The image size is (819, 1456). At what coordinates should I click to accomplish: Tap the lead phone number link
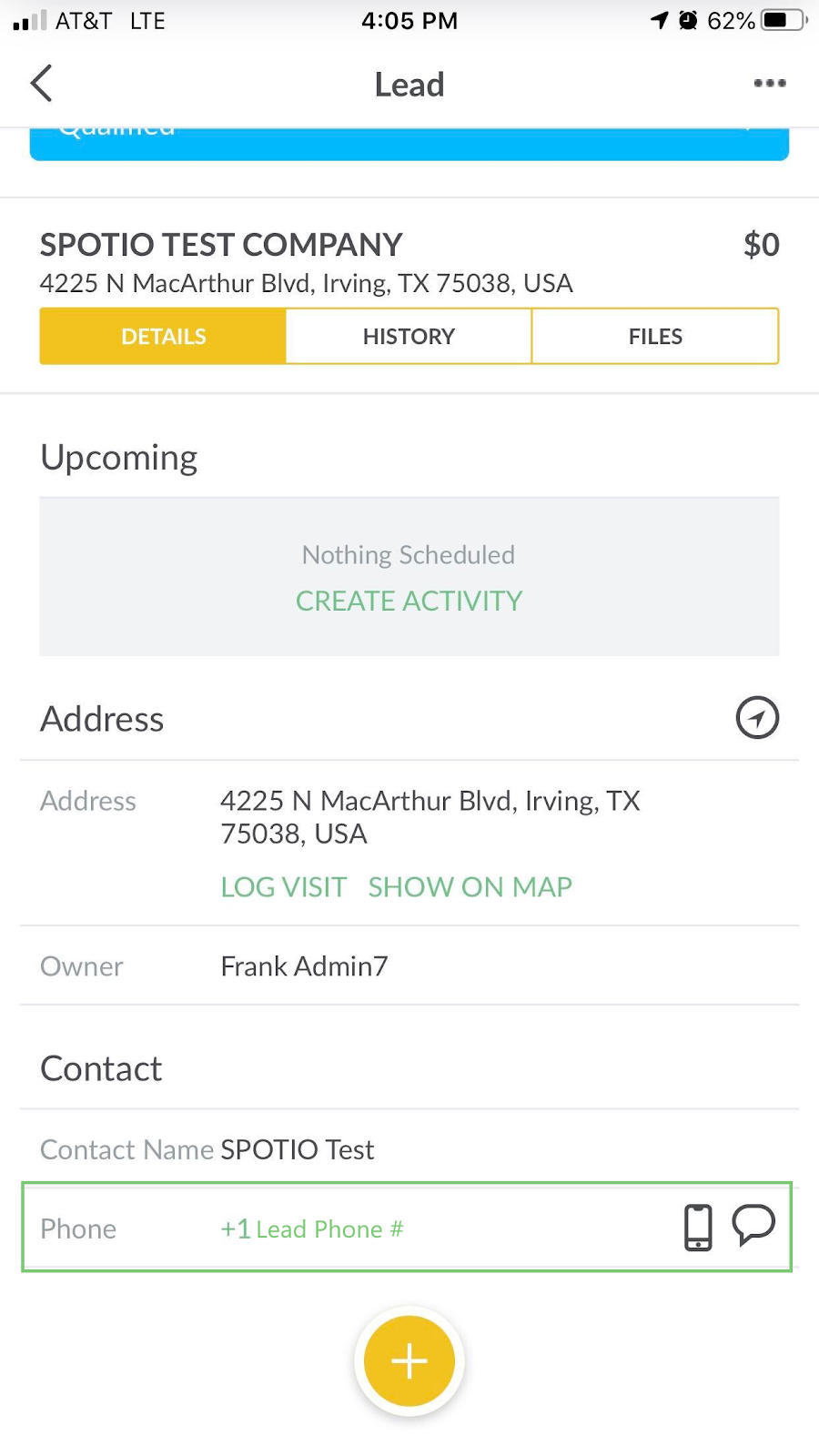tap(311, 1229)
